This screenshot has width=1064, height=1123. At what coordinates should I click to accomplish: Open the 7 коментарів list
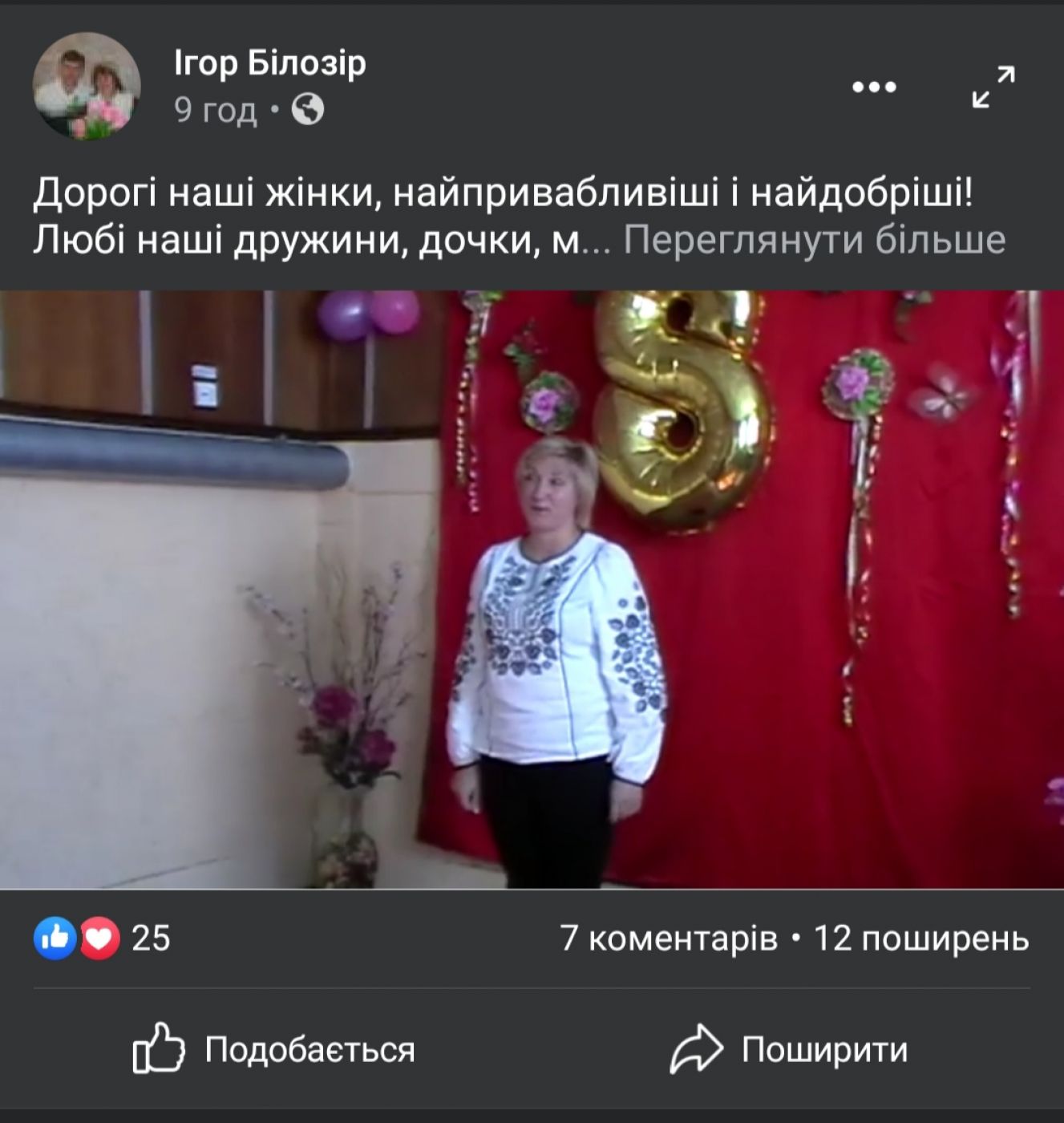coord(669,938)
